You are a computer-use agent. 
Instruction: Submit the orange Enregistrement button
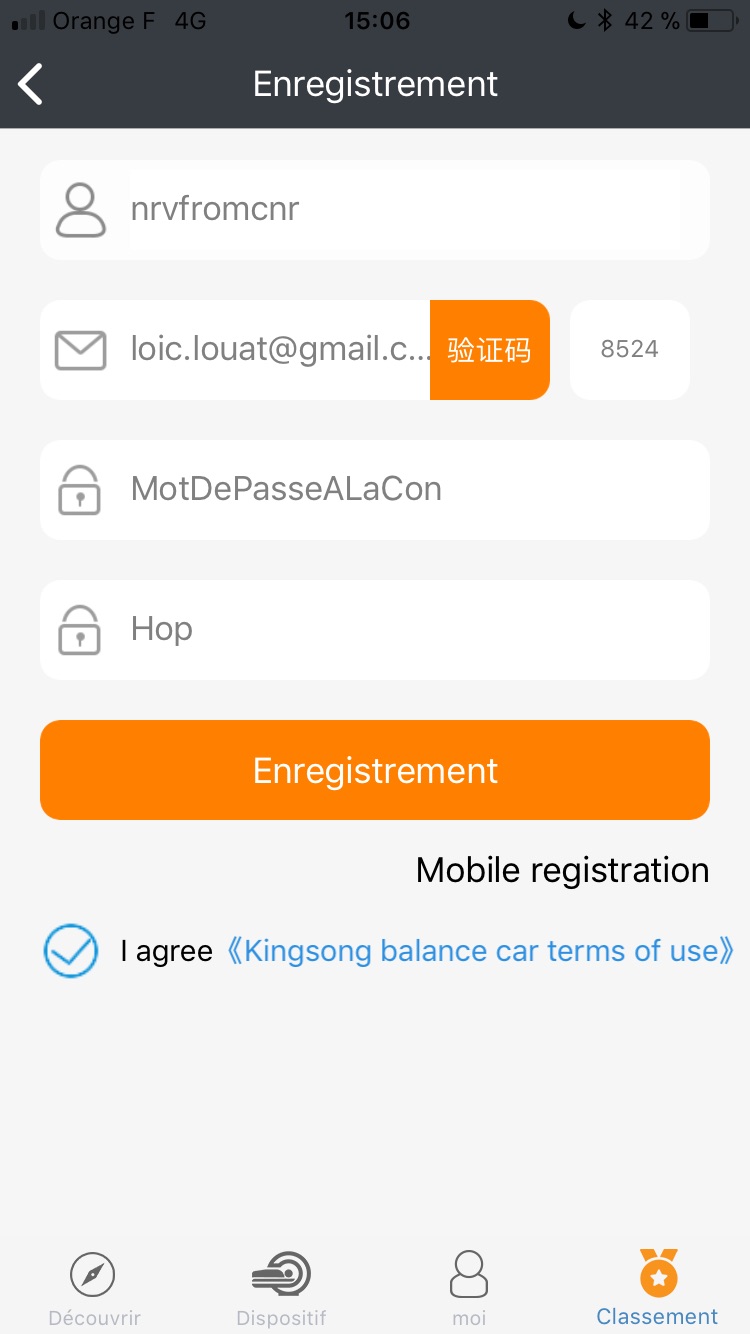pos(375,770)
